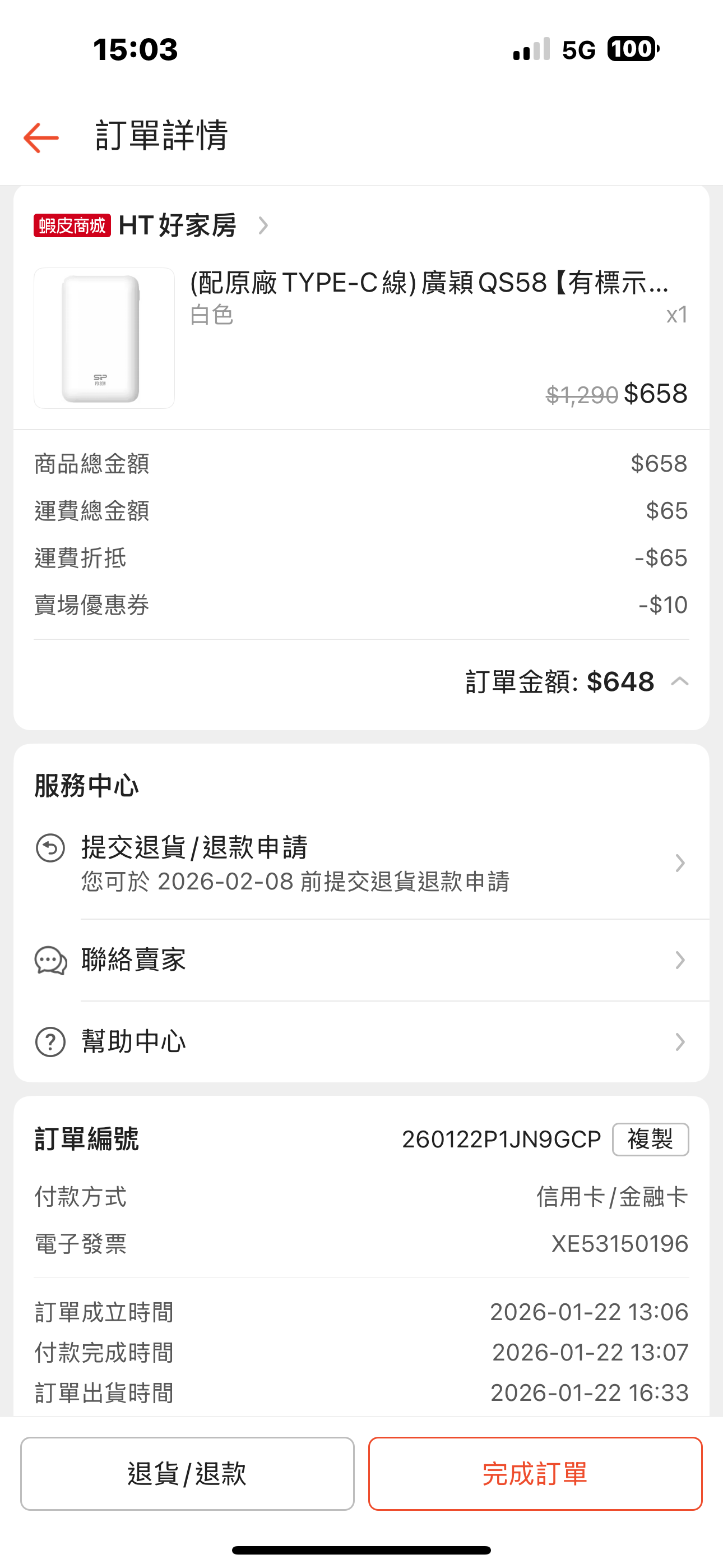Viewport: 723px width, 1568px height.
Task: Open 提交退貨/退款申請 row
Action: (x=360, y=863)
